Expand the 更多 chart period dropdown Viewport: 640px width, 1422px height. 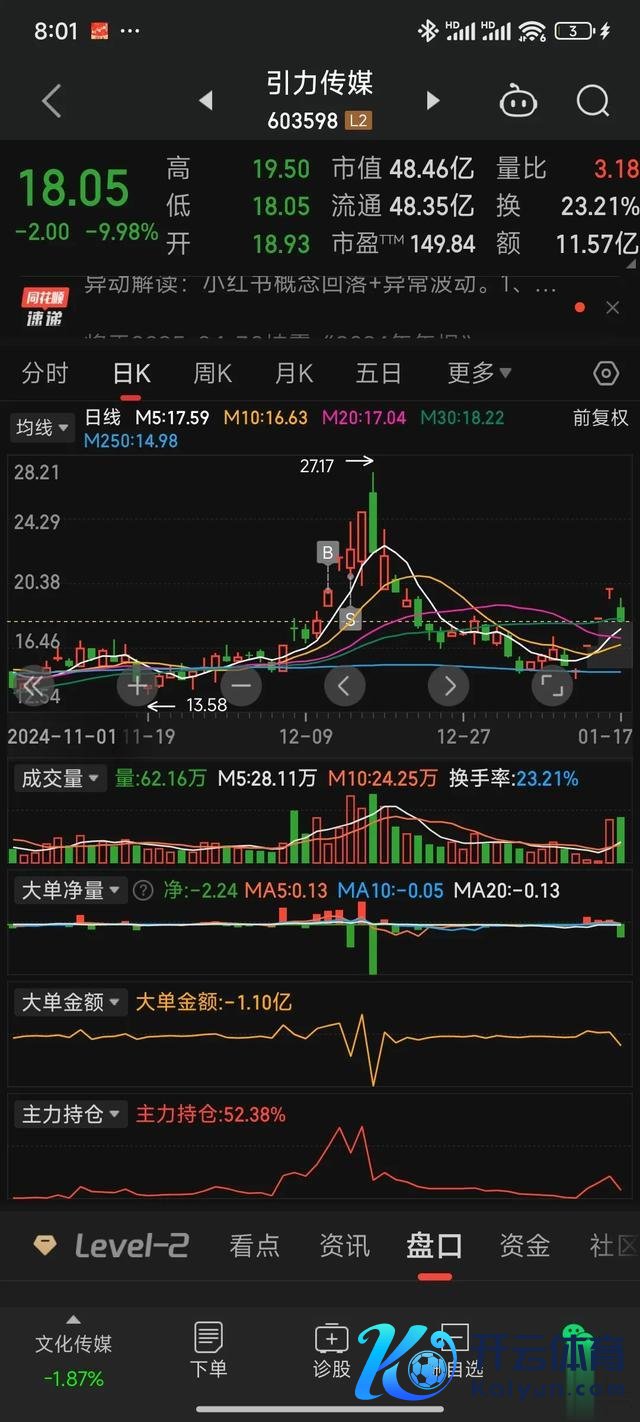point(479,374)
